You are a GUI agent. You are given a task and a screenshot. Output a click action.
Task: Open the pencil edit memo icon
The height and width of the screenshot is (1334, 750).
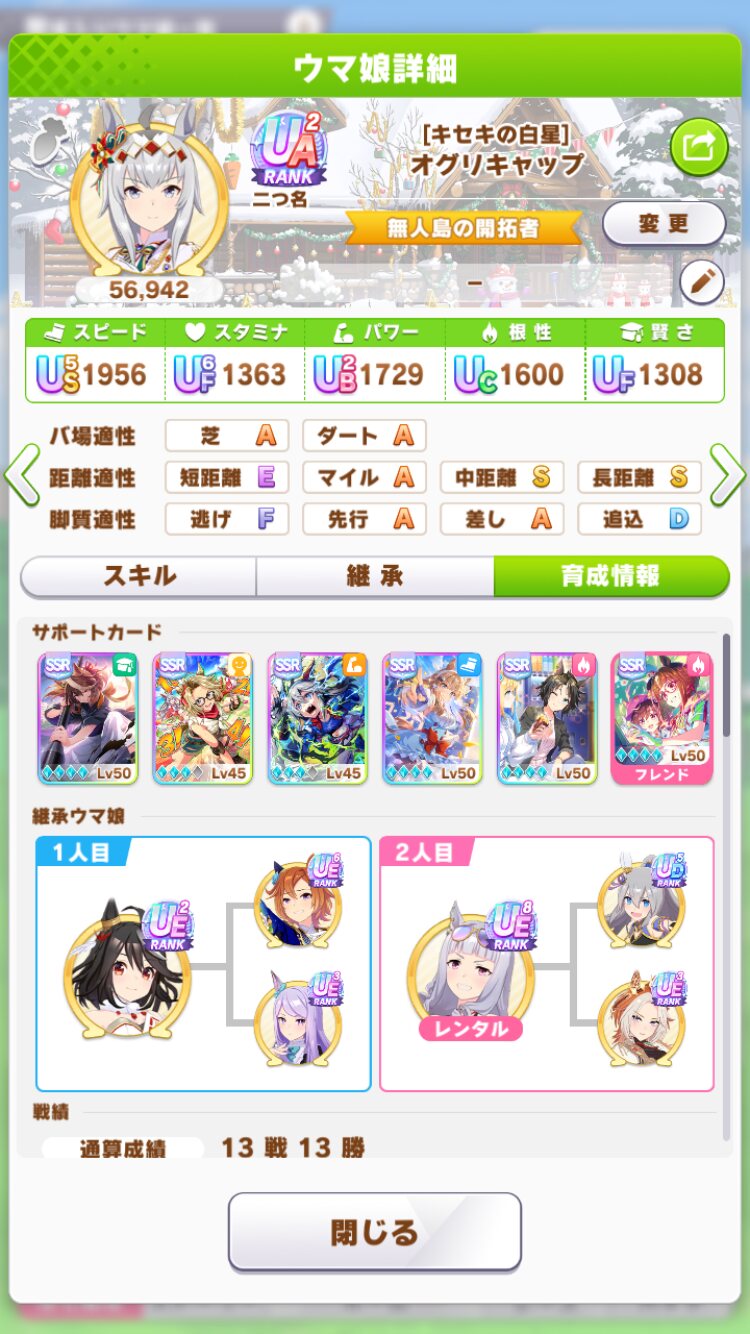pos(702,282)
